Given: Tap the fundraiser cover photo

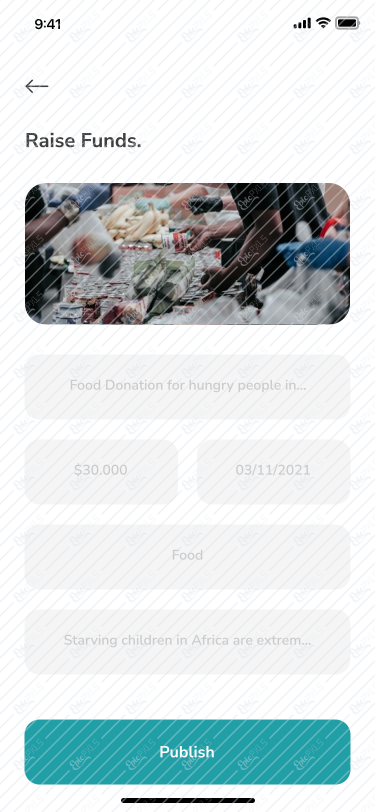Looking at the screenshot, I should (x=188, y=254).
